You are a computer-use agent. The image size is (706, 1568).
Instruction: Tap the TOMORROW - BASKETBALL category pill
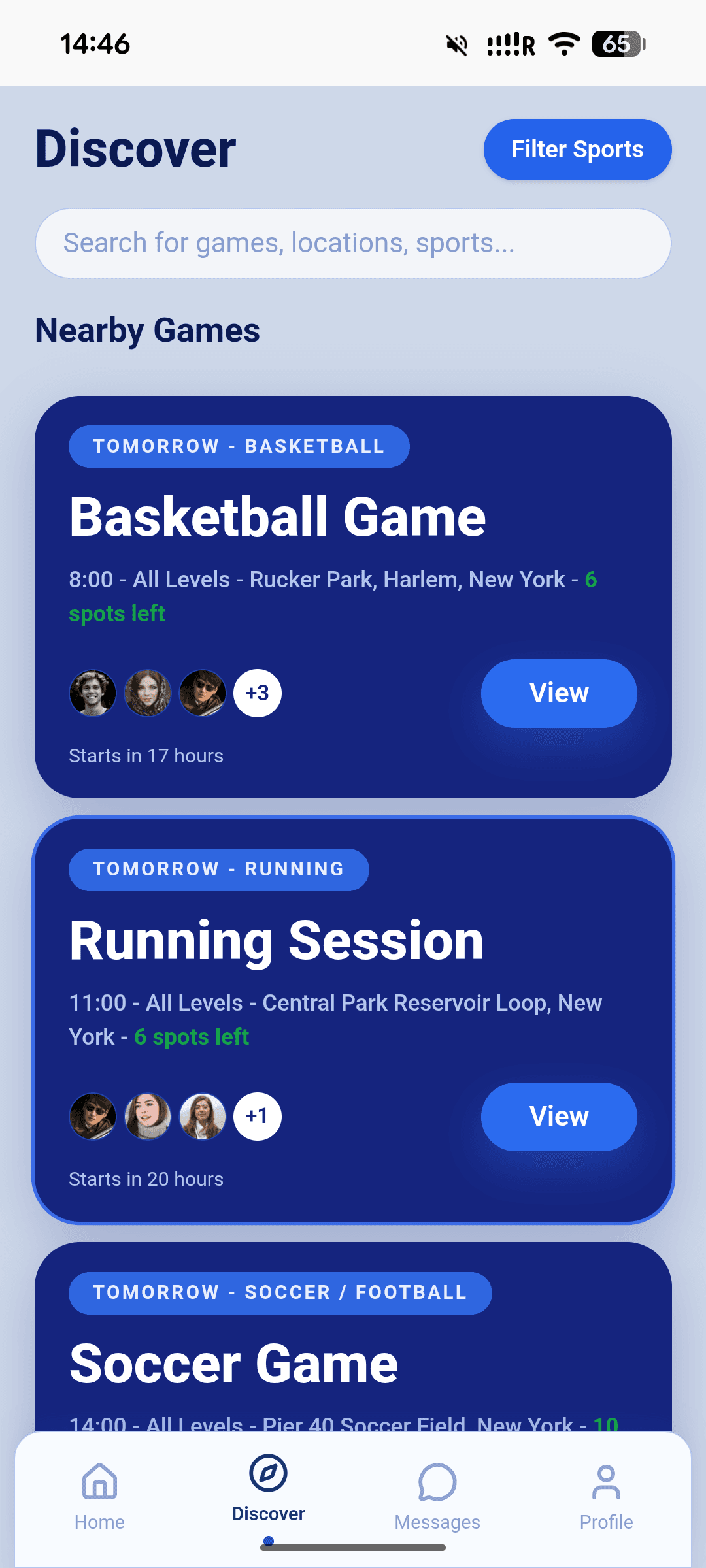(239, 446)
